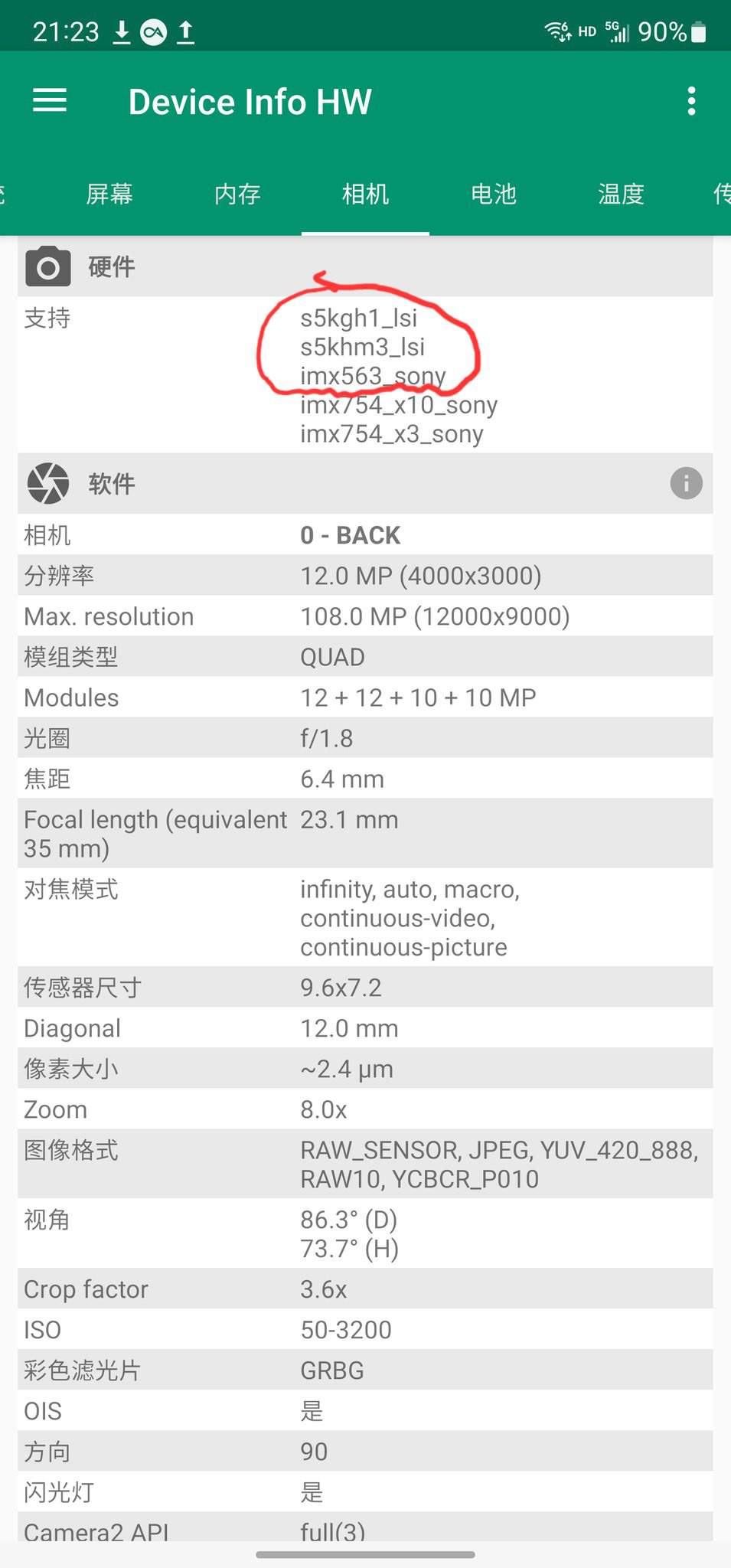Screen dimensions: 731x1568
Task: Select the 相机 tab
Action: point(365,194)
